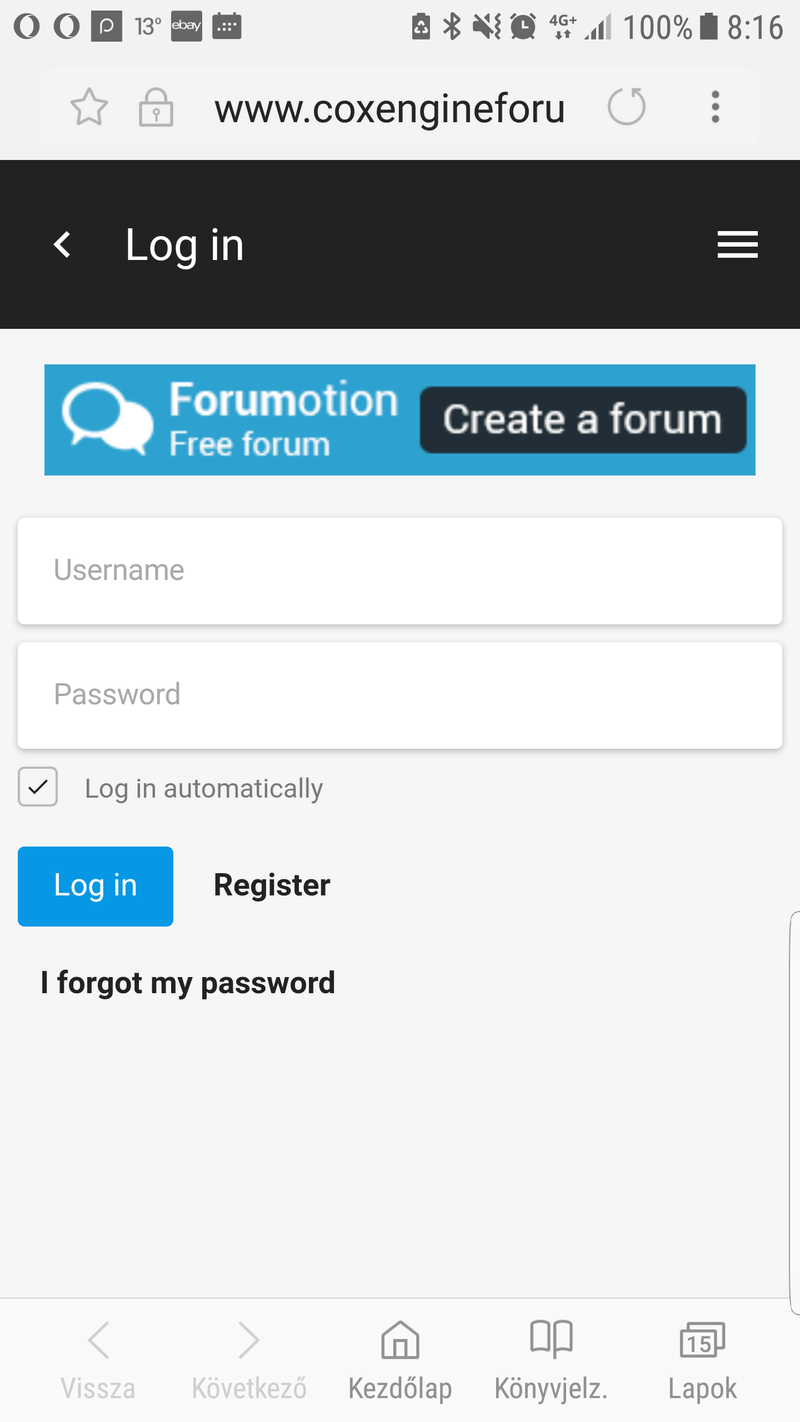This screenshot has height=1422, width=800.
Task: Tap the blue Log in button
Action: (95, 886)
